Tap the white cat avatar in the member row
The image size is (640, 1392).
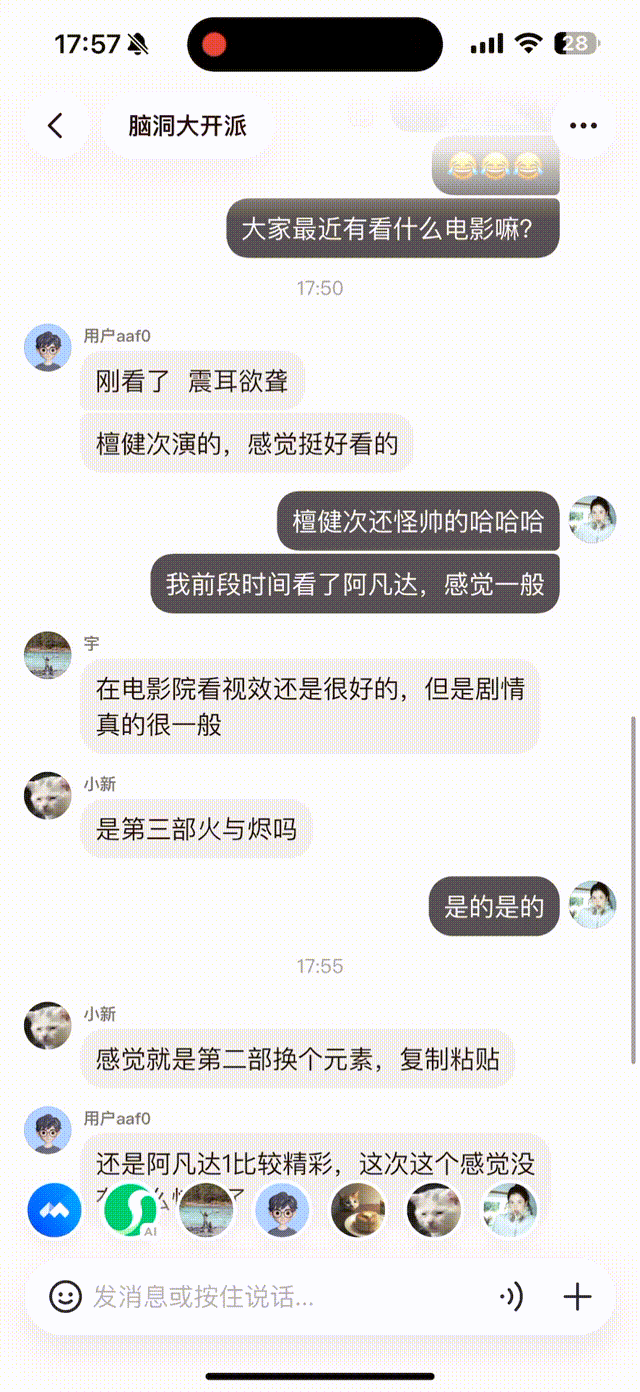pos(434,1210)
